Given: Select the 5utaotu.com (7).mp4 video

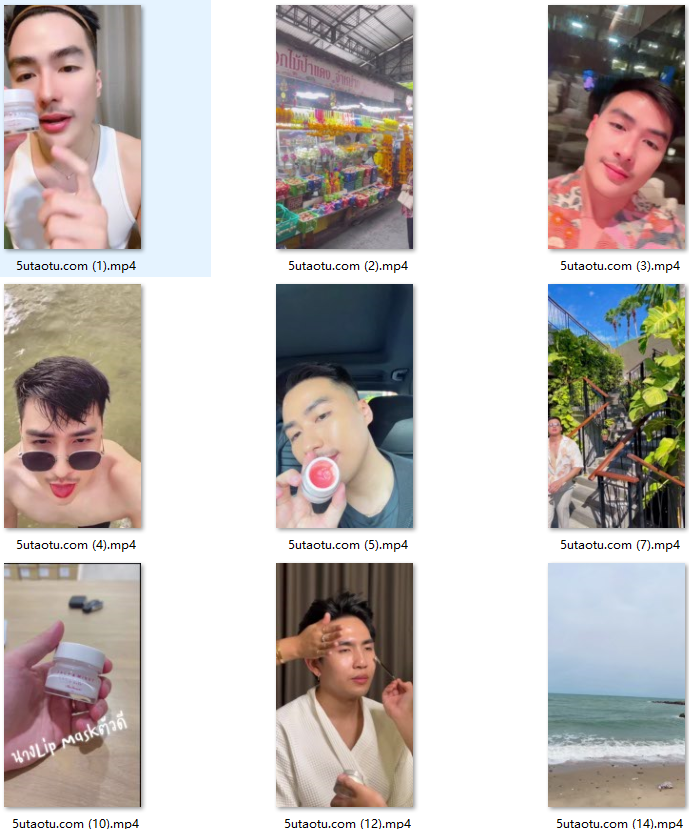Looking at the screenshot, I should pos(616,406).
